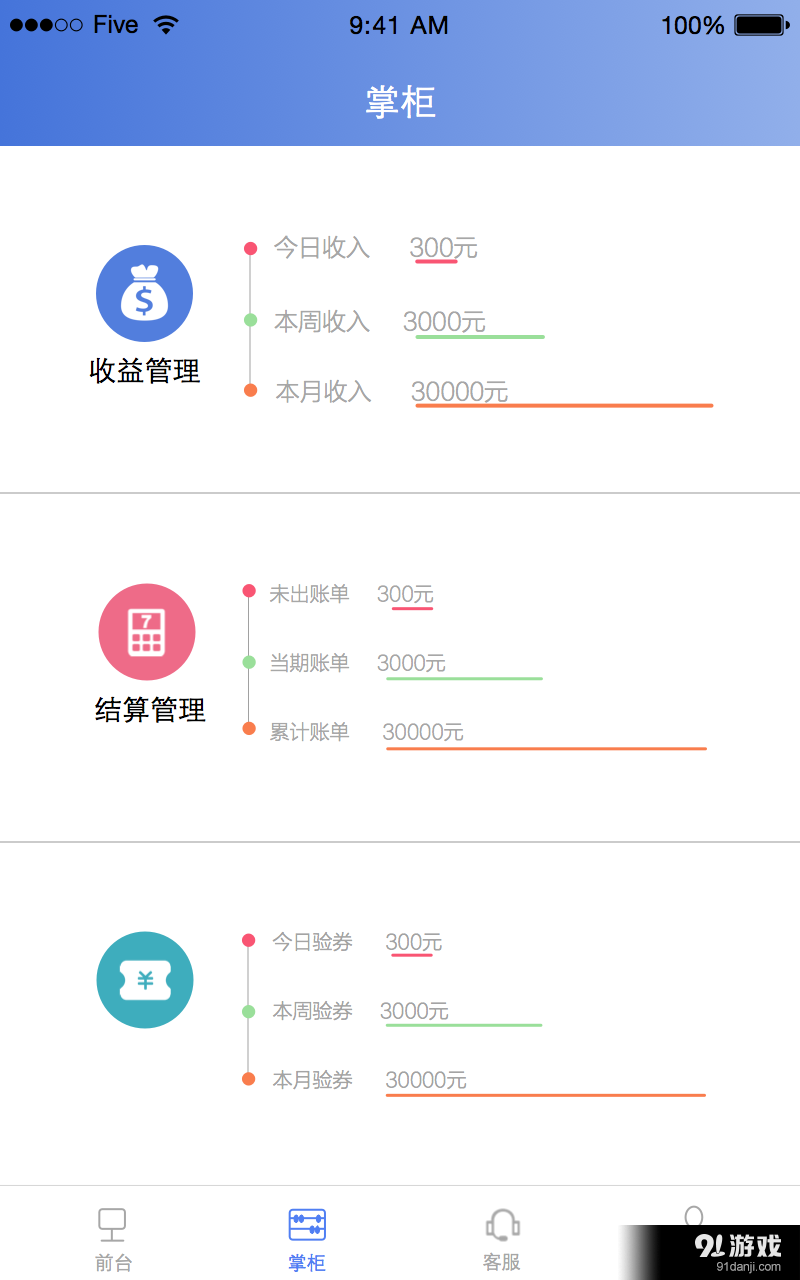Expand the 结算管理 section
This screenshot has width=800, height=1280.
(148, 711)
